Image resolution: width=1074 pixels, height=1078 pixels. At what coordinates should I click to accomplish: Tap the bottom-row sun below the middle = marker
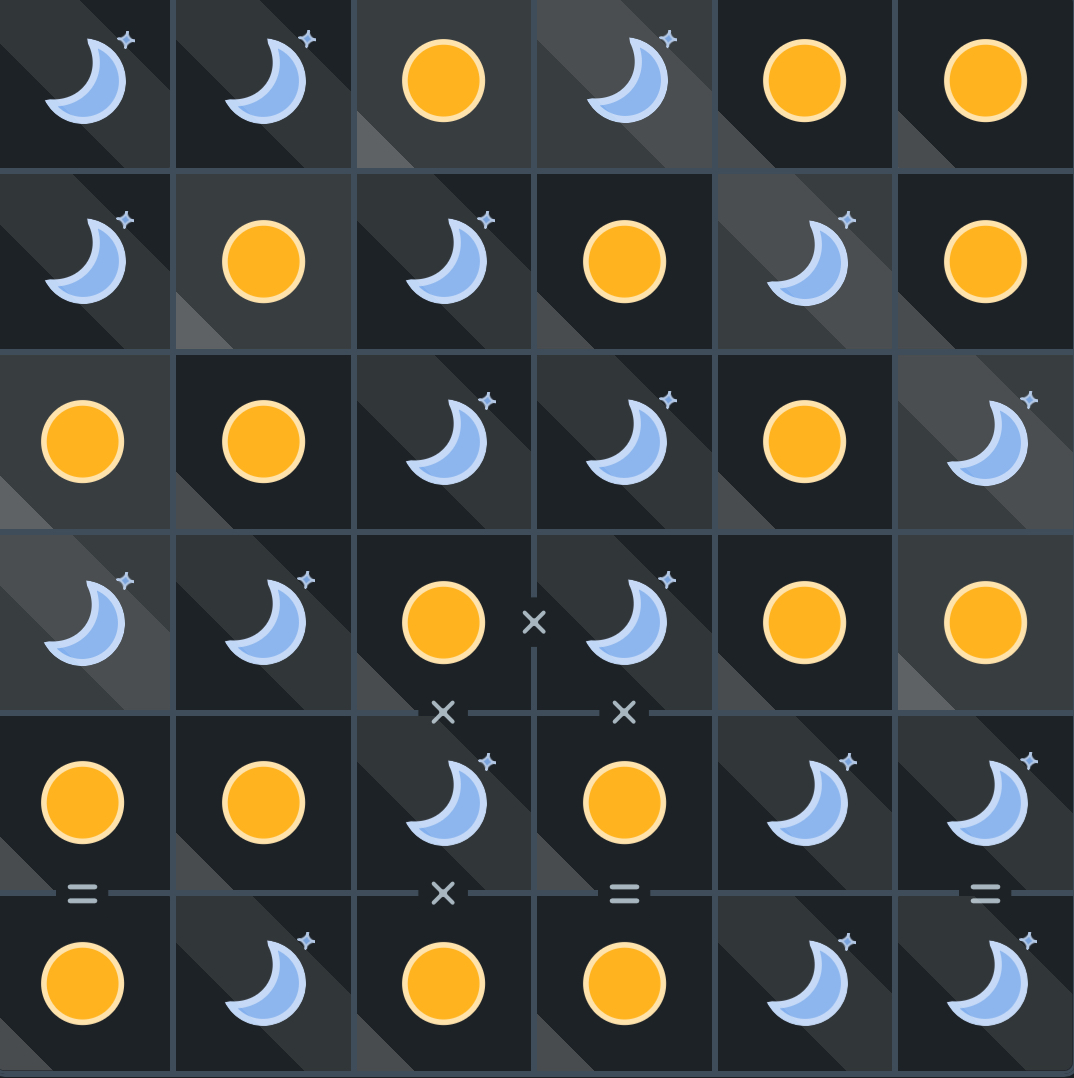[624, 984]
